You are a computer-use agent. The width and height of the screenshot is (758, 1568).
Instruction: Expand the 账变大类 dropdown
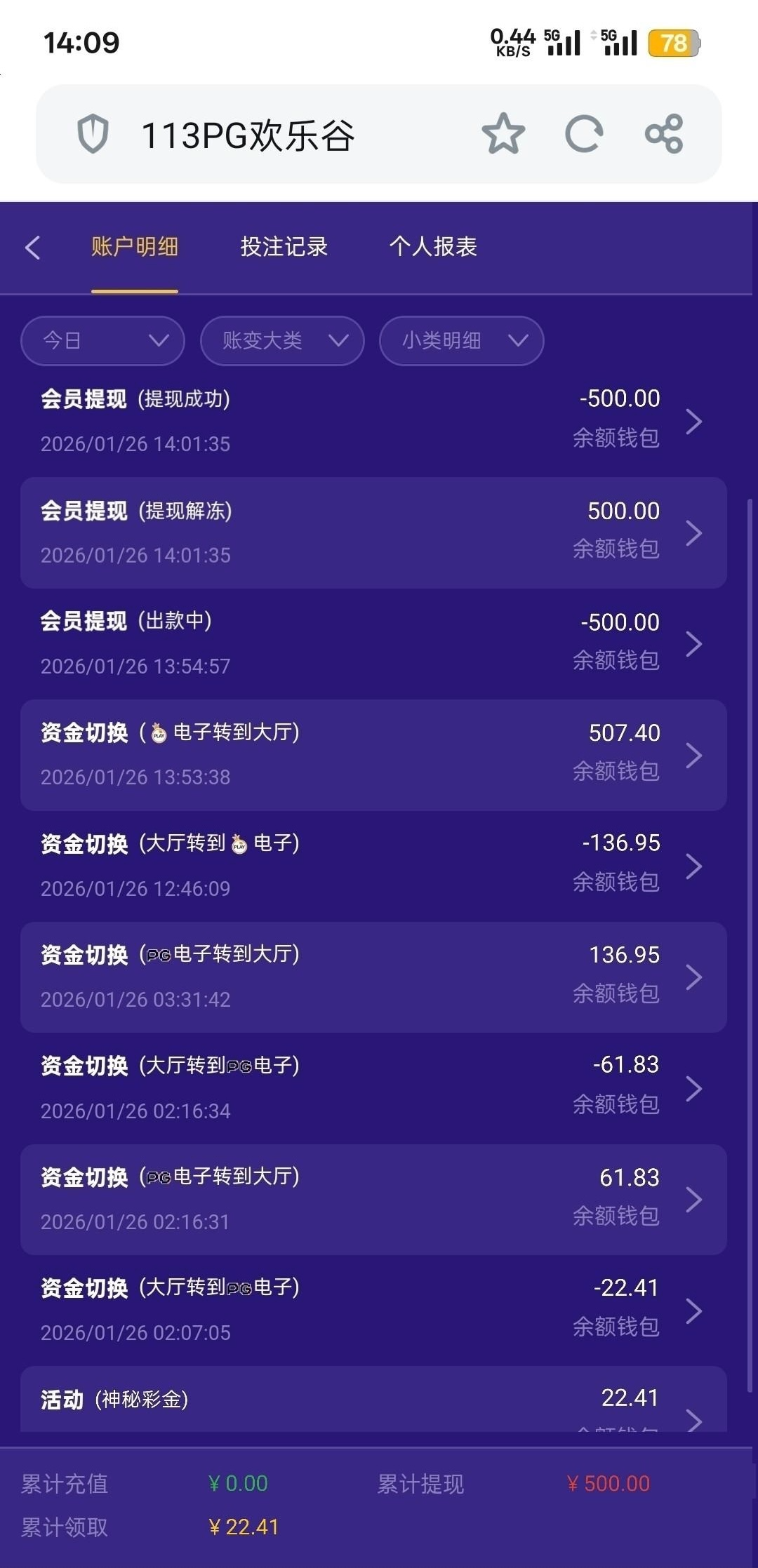[x=282, y=341]
